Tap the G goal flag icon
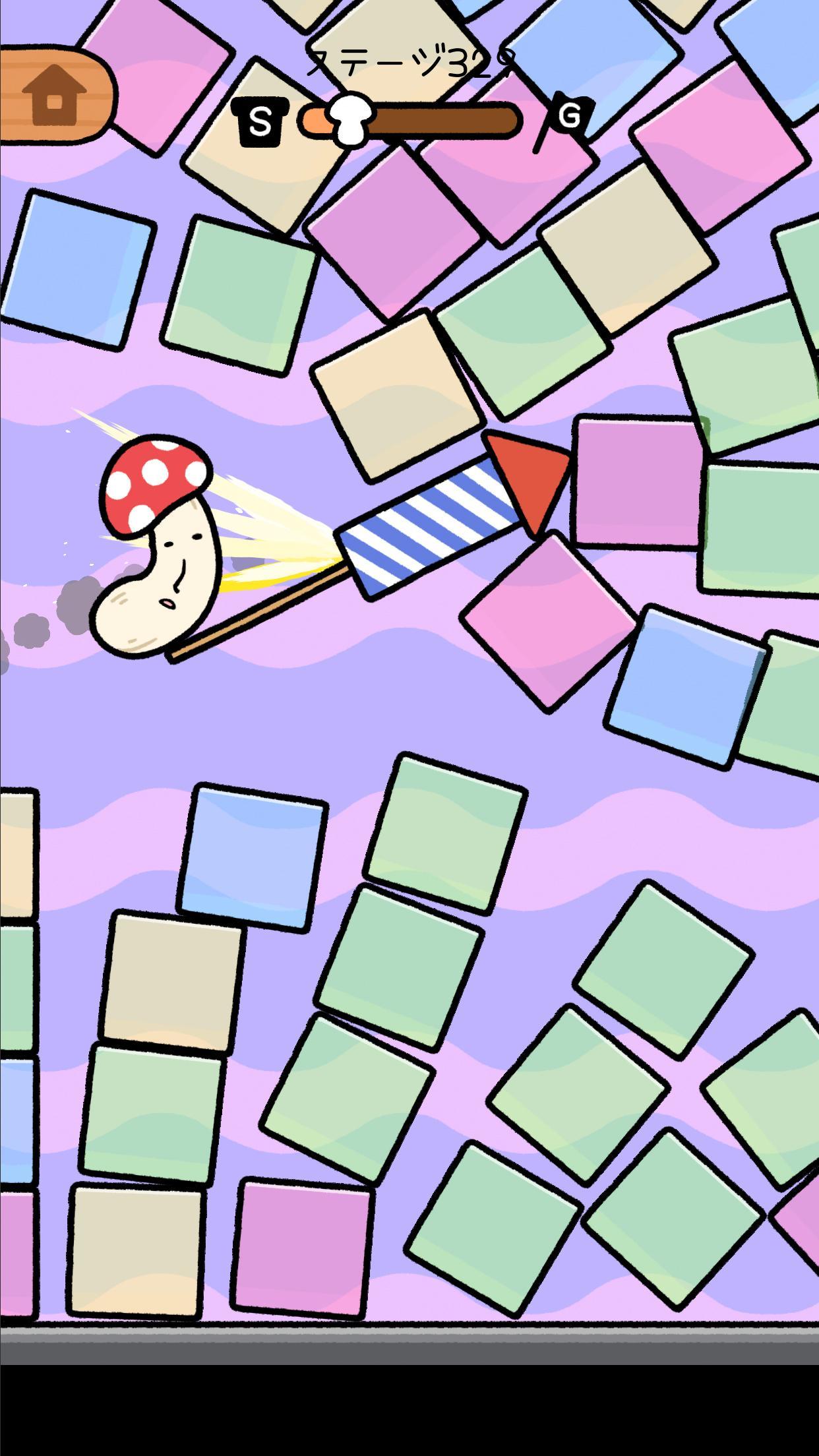 [570, 115]
